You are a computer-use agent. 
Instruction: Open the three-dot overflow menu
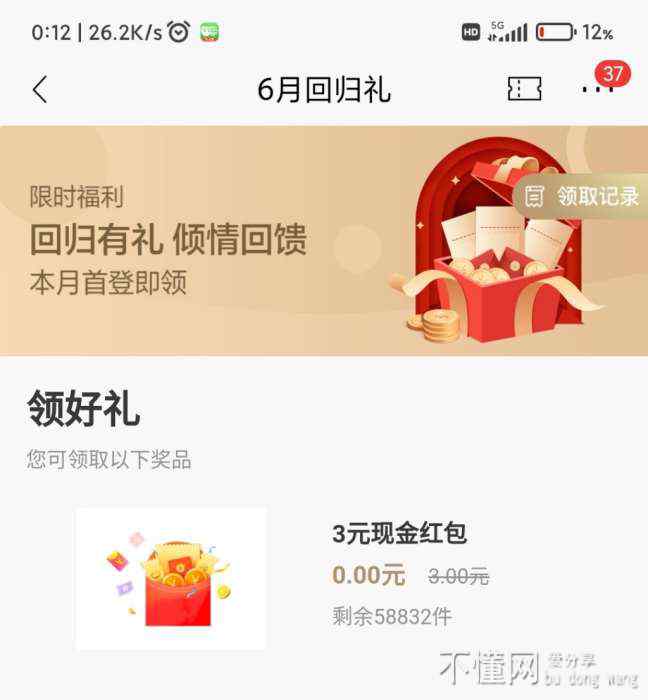coord(597,90)
